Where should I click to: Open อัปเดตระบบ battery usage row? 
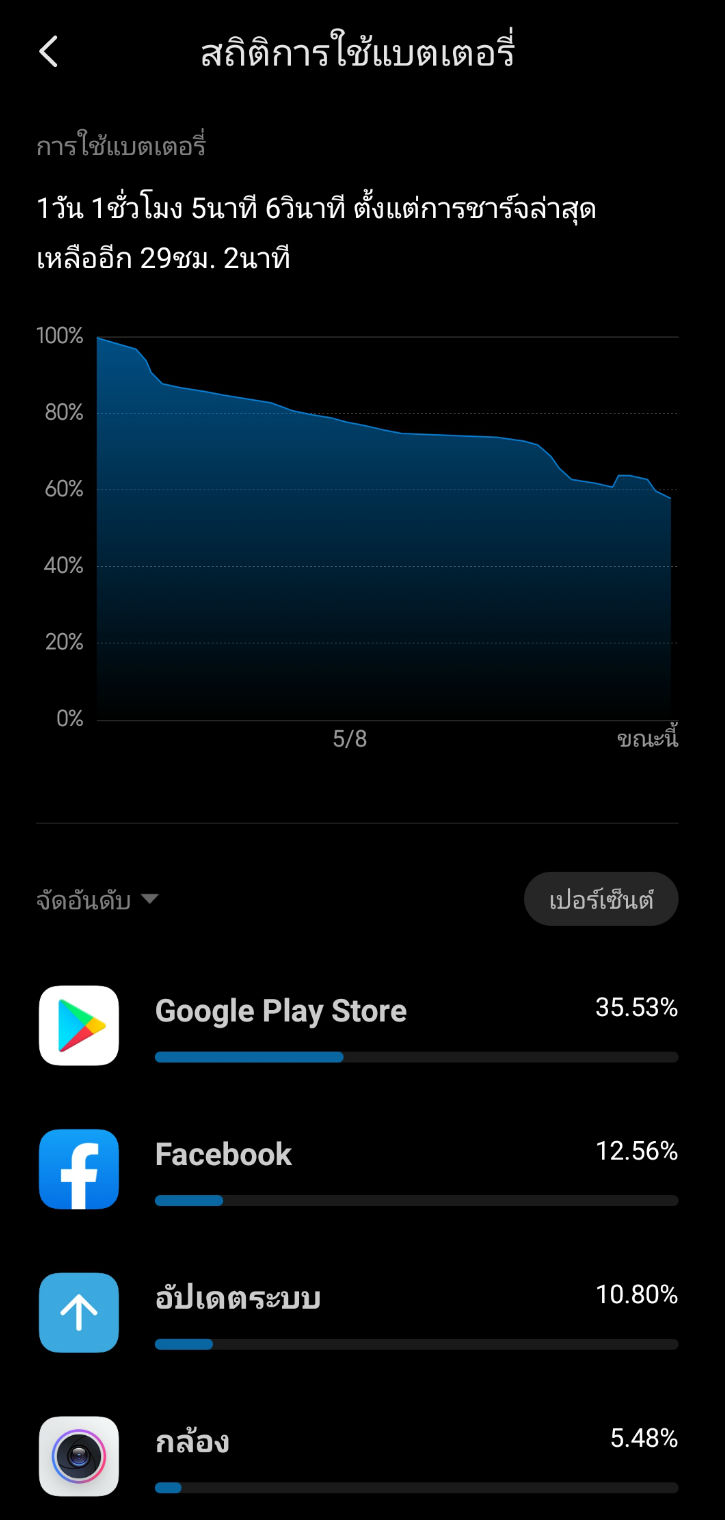[362, 1313]
